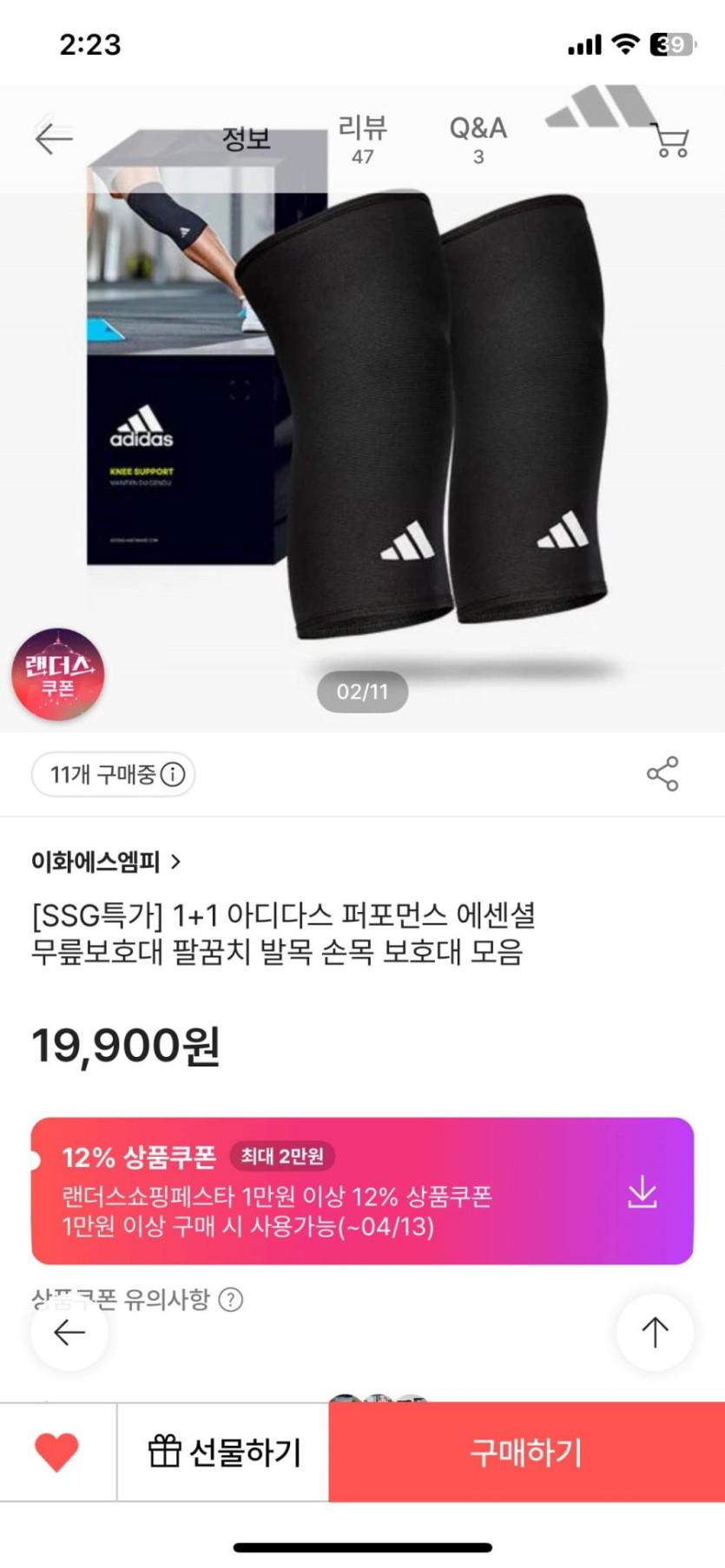Open the shopping cart
Image resolution: width=725 pixels, height=1568 pixels.
(670, 140)
